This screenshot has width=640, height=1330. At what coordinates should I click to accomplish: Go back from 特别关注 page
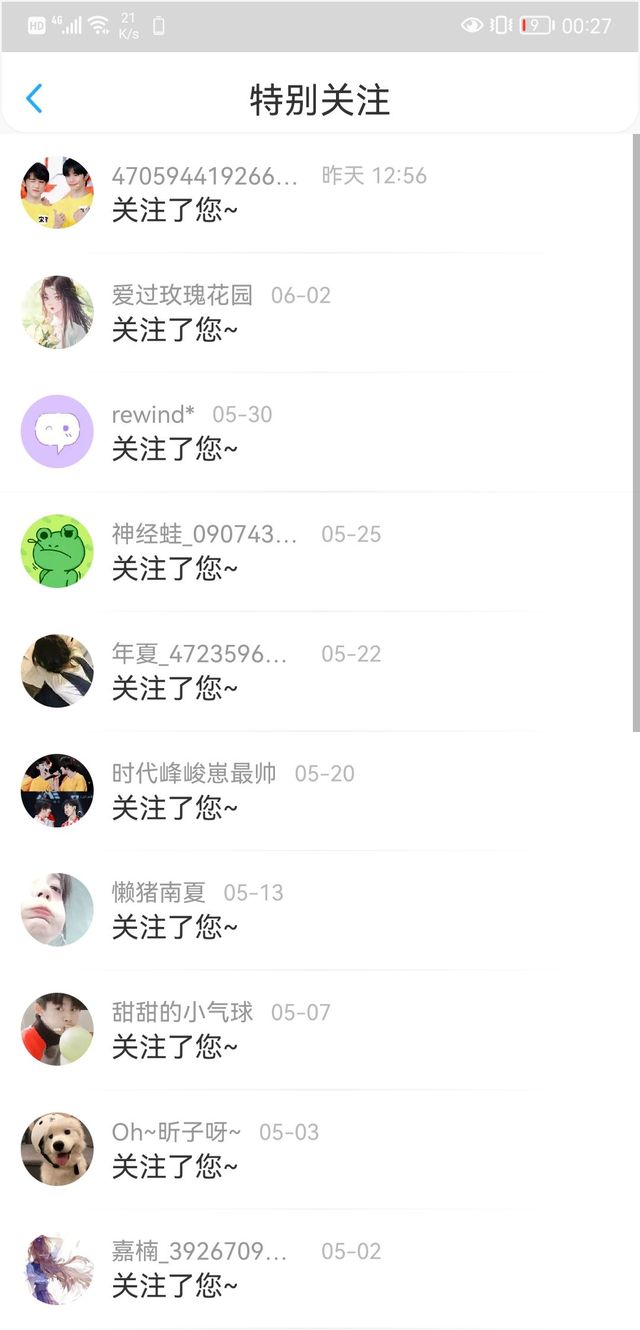[x=34, y=99]
